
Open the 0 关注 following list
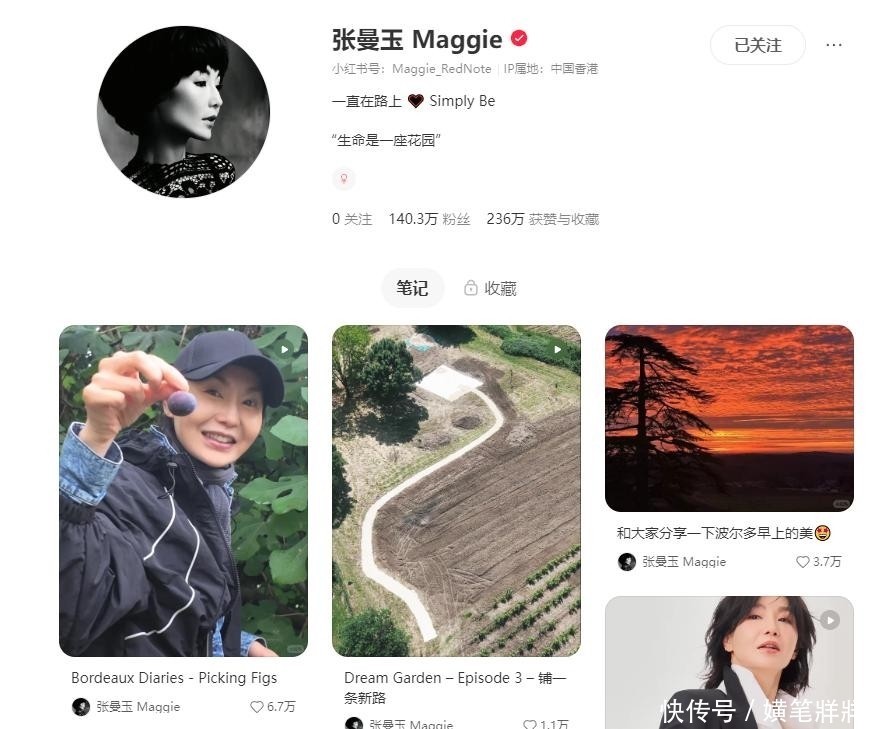coord(352,219)
